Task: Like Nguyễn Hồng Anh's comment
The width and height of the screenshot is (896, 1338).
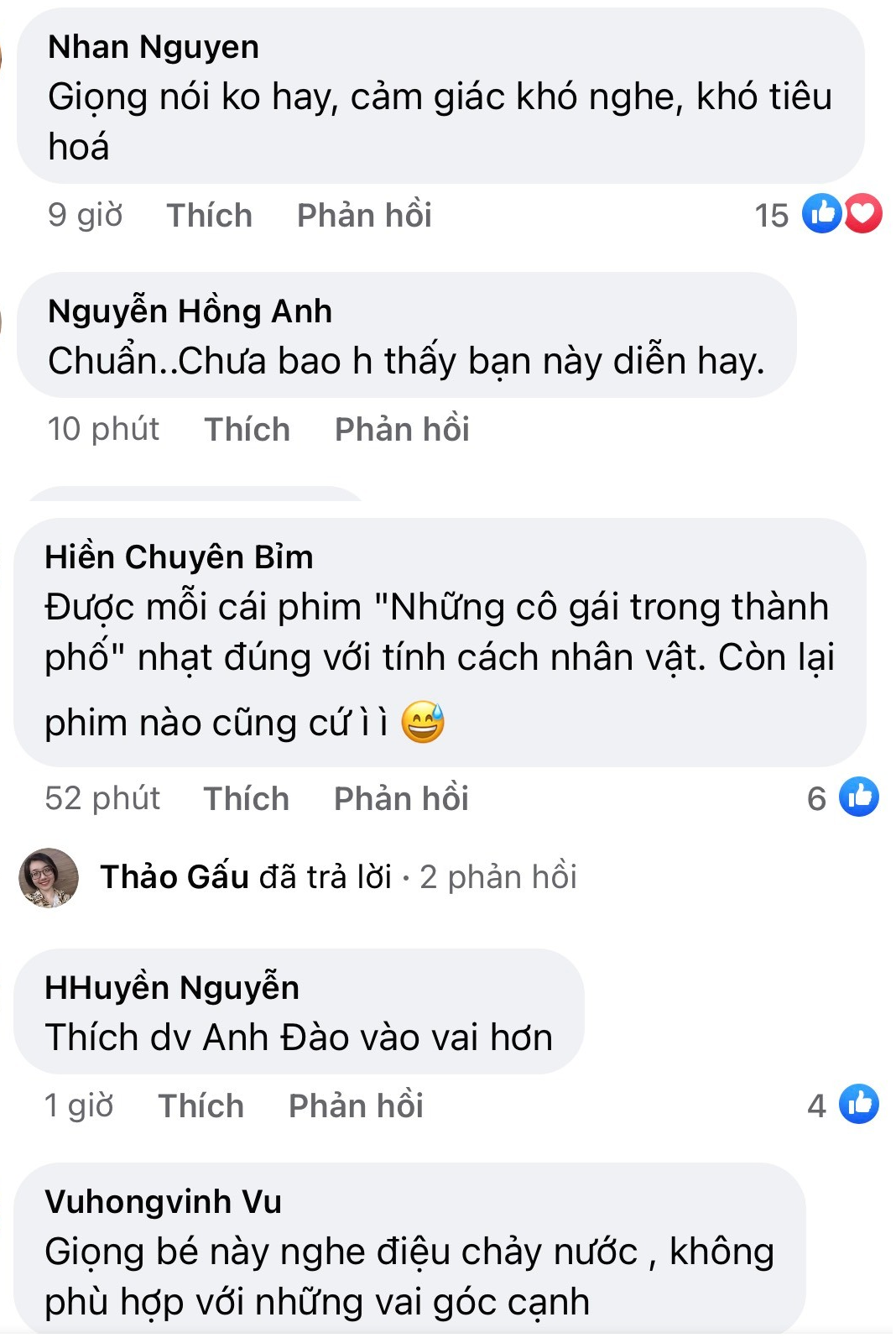Action: coord(247,430)
